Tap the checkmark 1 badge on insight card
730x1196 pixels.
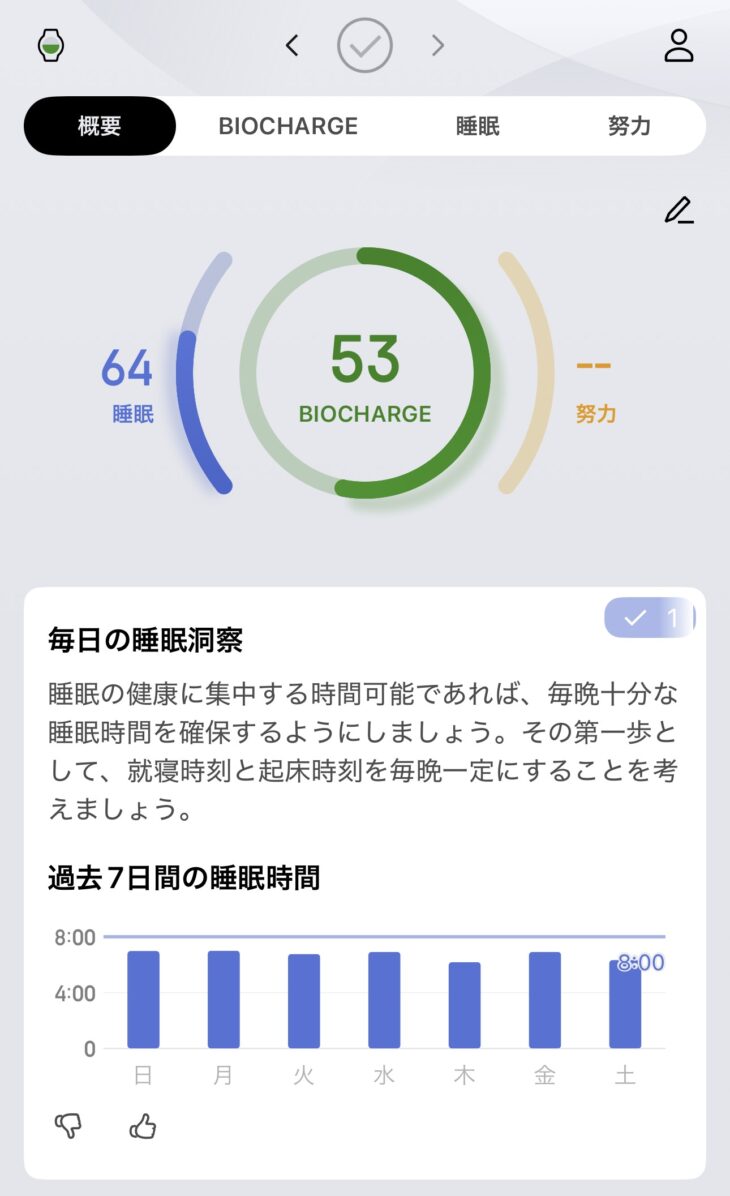(x=649, y=619)
